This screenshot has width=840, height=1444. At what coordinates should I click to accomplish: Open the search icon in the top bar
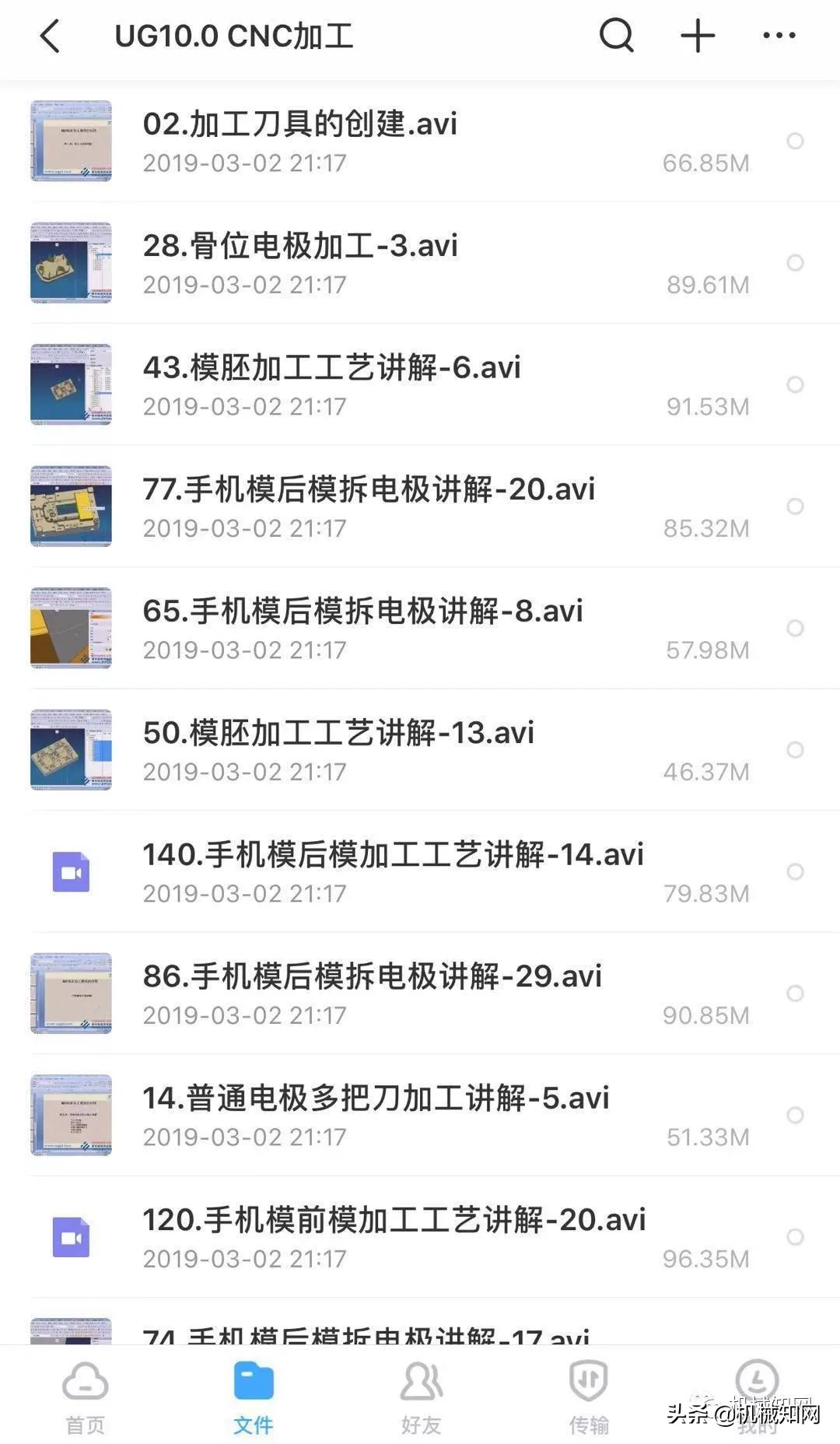coord(614,35)
